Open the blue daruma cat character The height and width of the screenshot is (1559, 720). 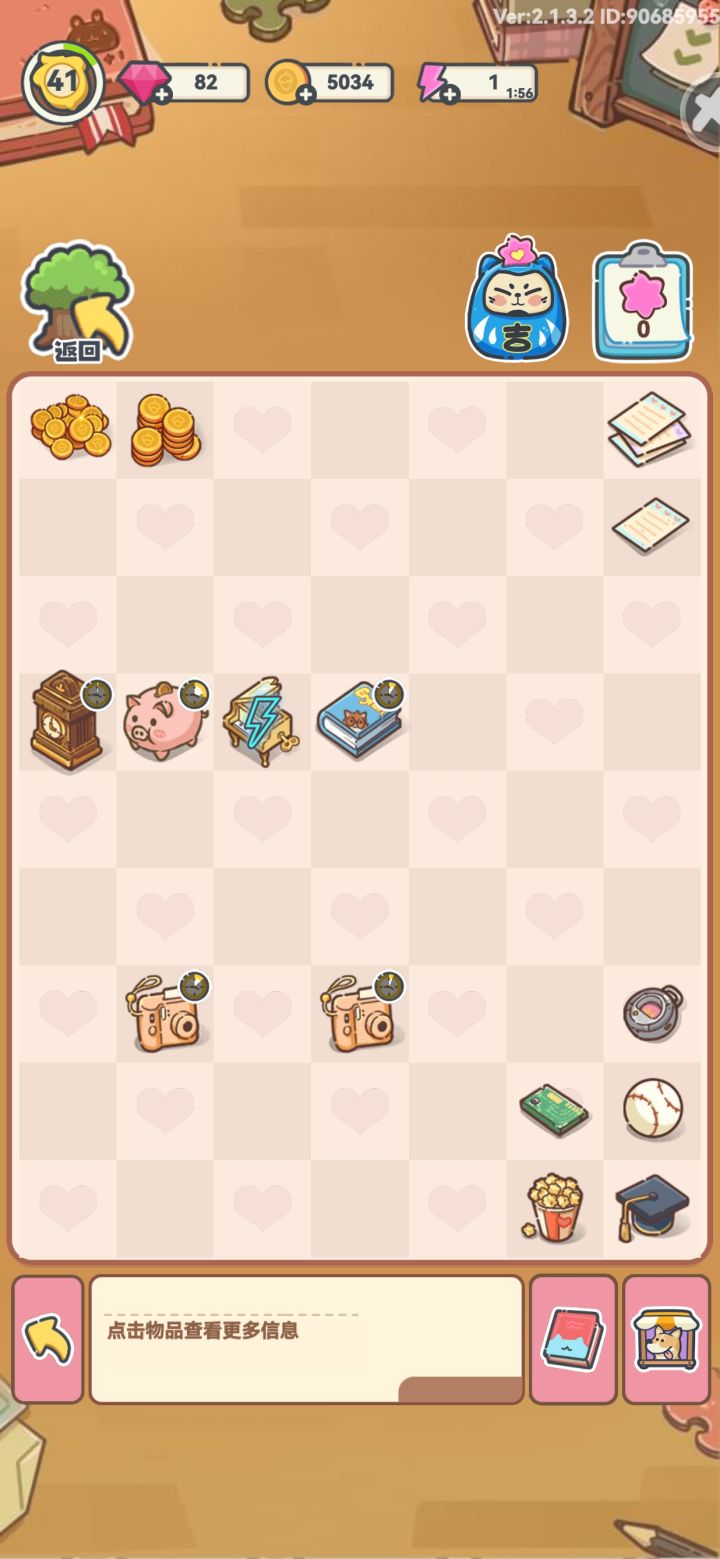[515, 300]
